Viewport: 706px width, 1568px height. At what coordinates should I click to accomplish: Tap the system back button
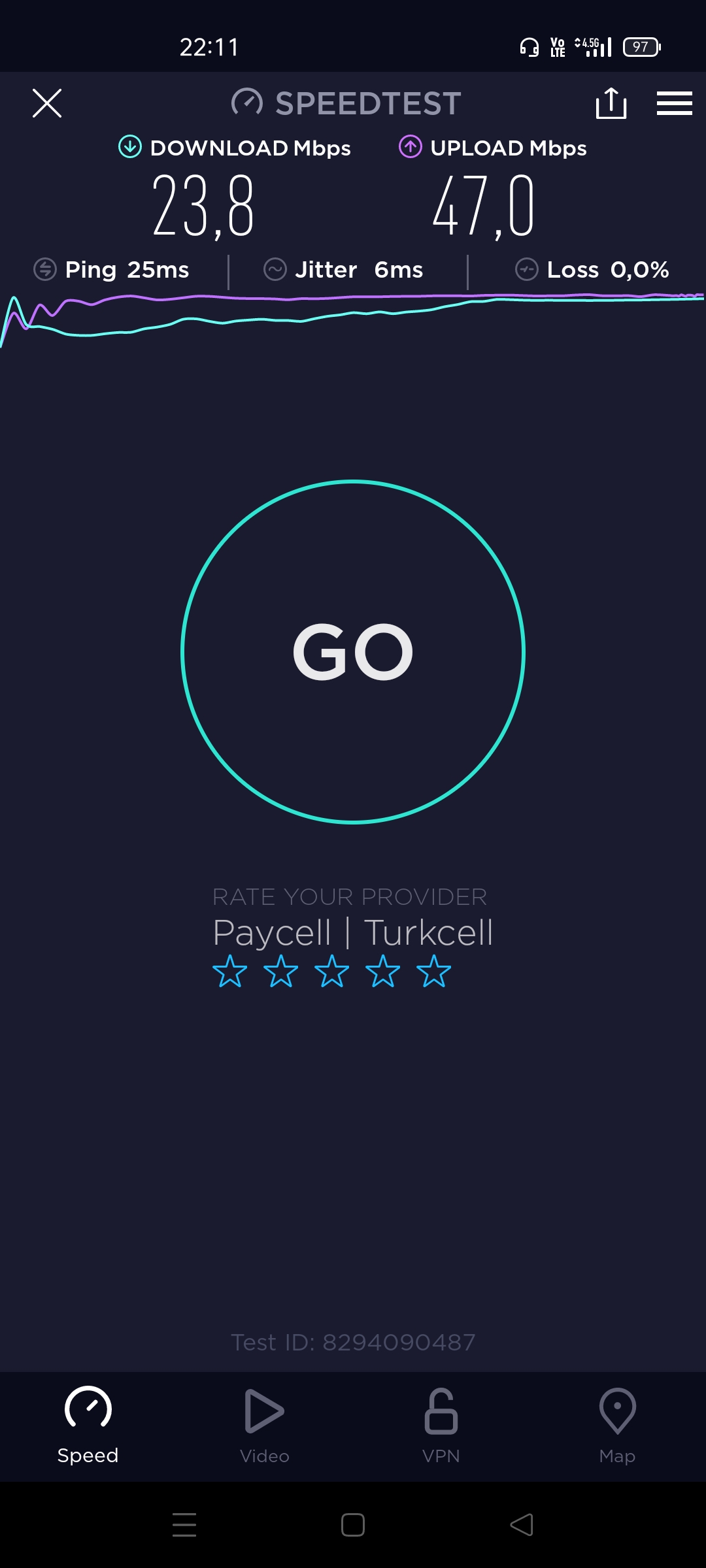522,1525
